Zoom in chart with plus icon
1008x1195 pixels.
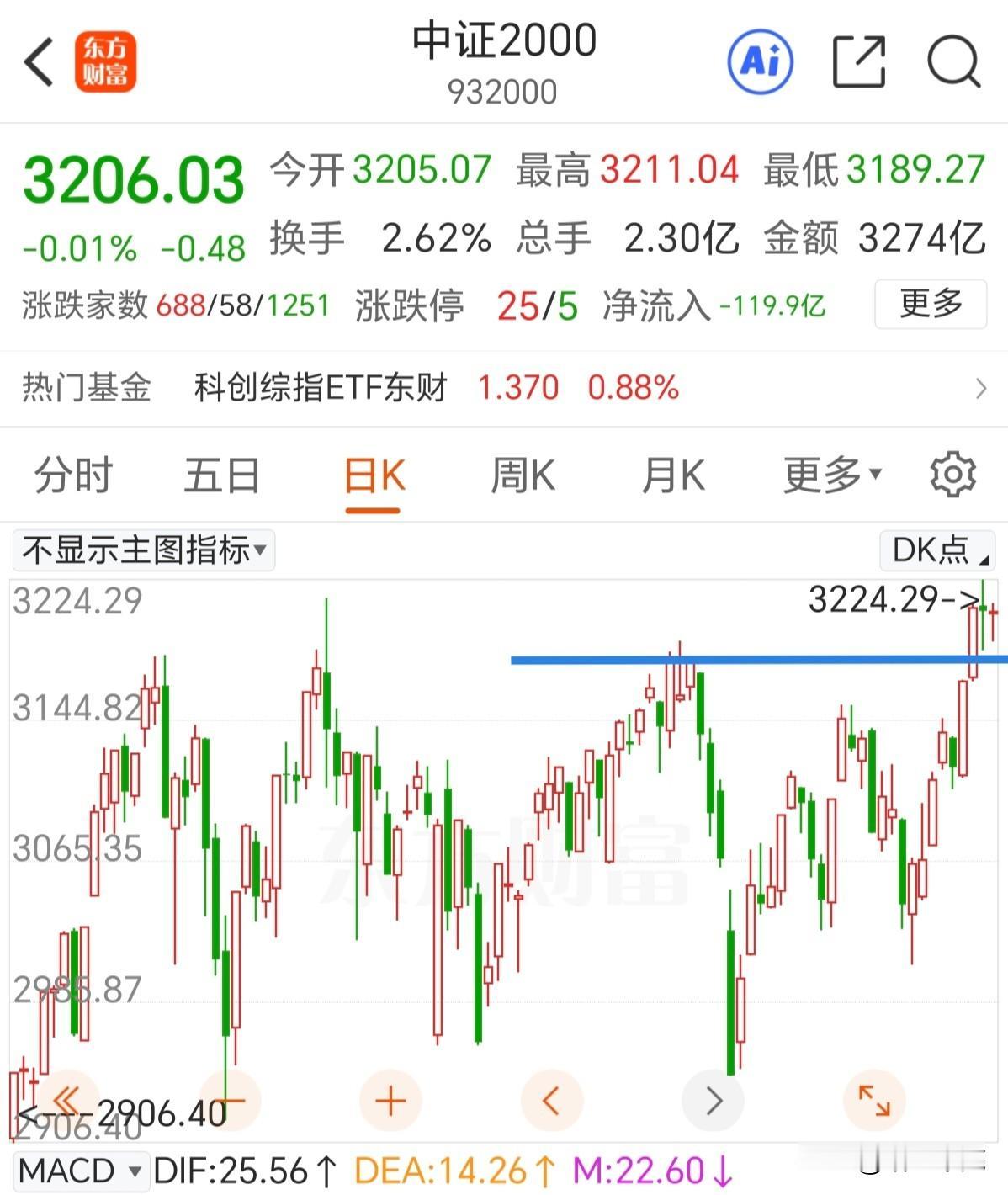coord(390,1099)
